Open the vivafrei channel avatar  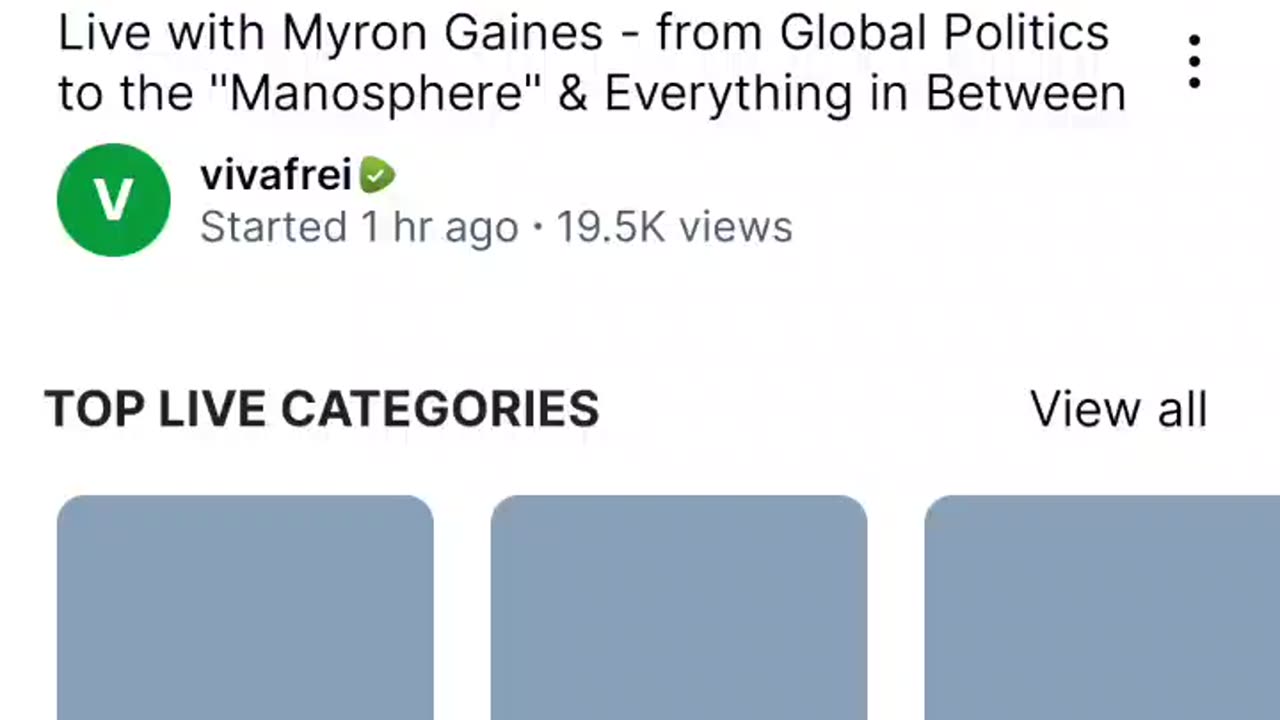click(x=114, y=200)
